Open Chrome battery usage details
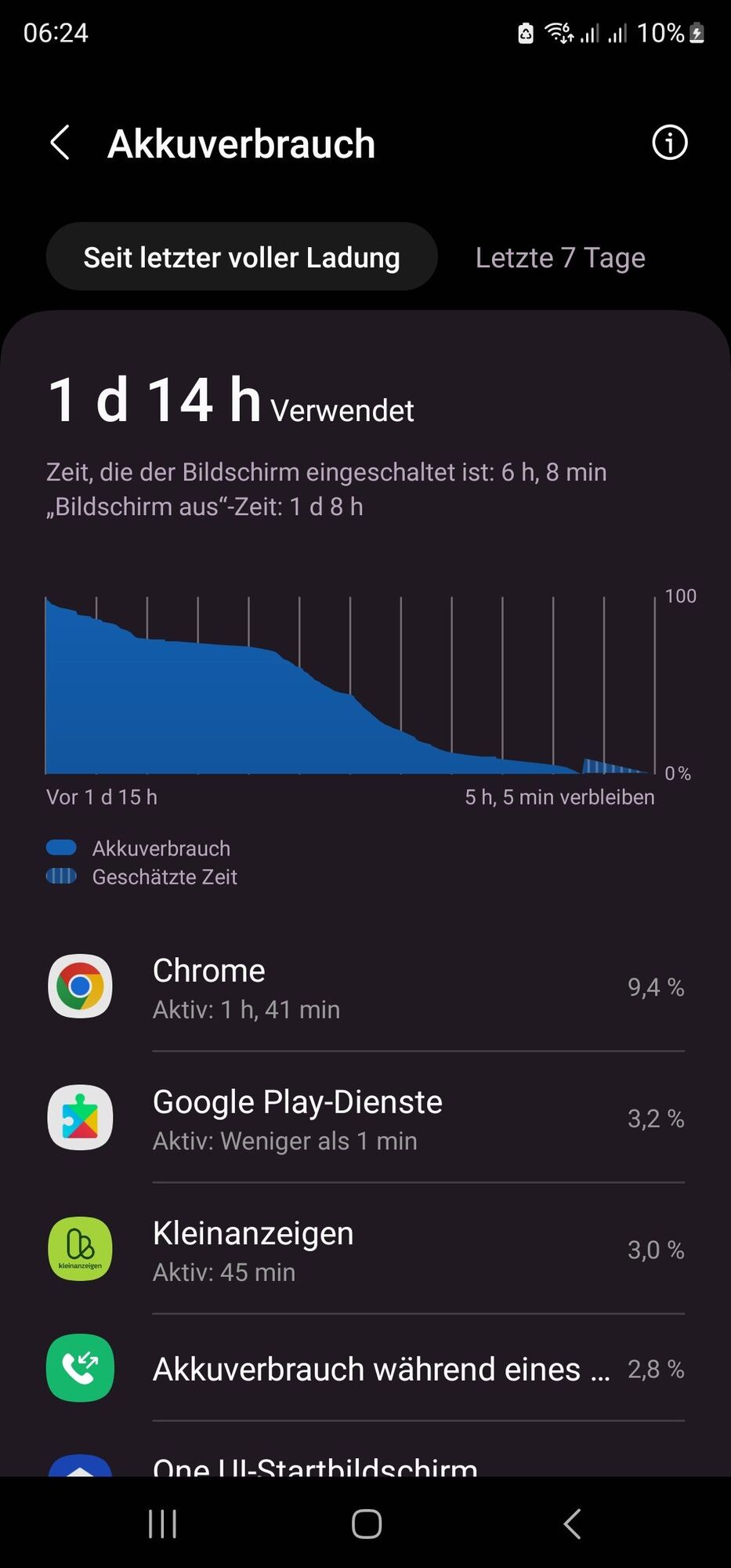The image size is (731, 1568). click(x=365, y=987)
